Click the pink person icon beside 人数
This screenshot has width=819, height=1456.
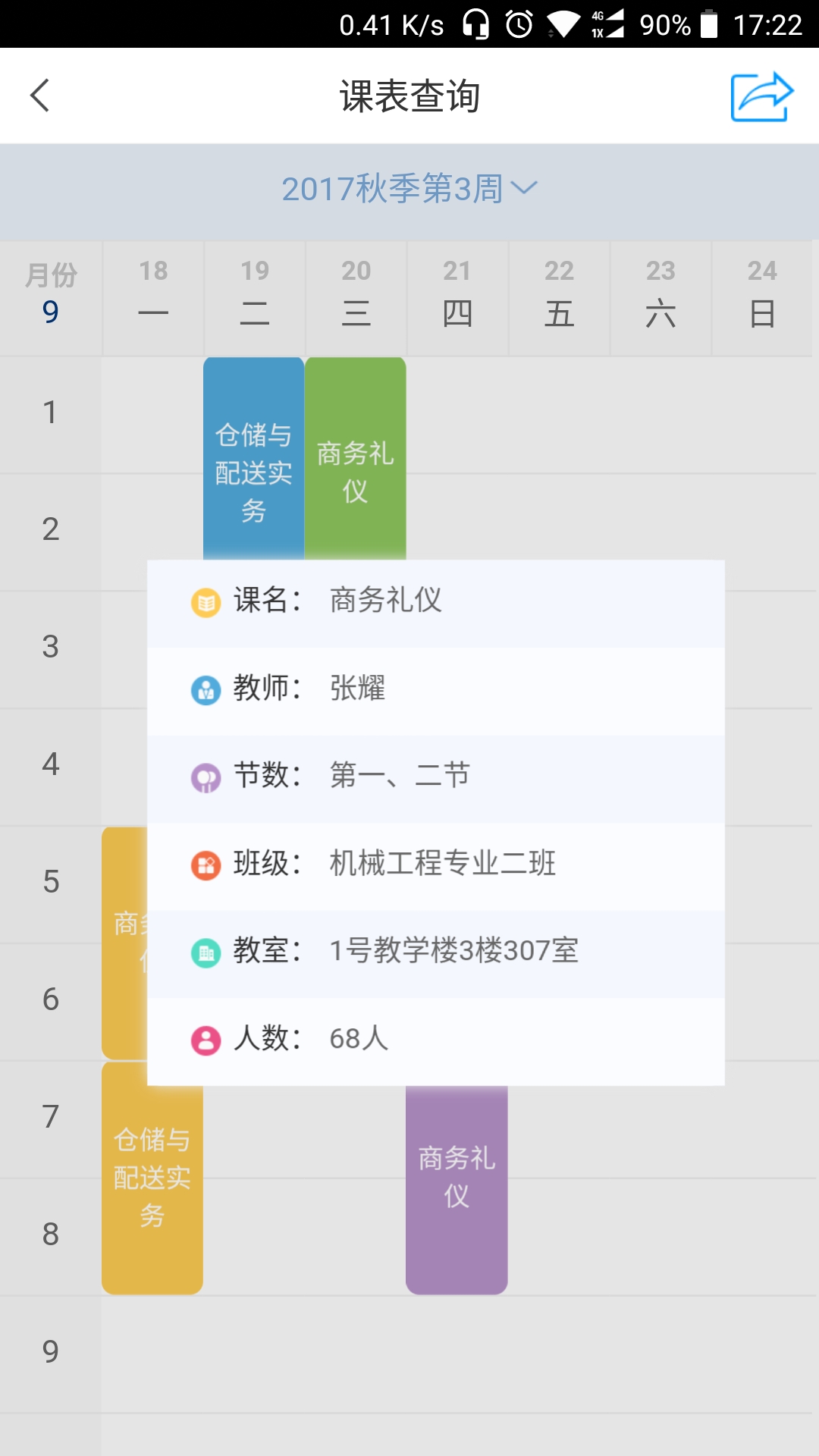tap(203, 1038)
